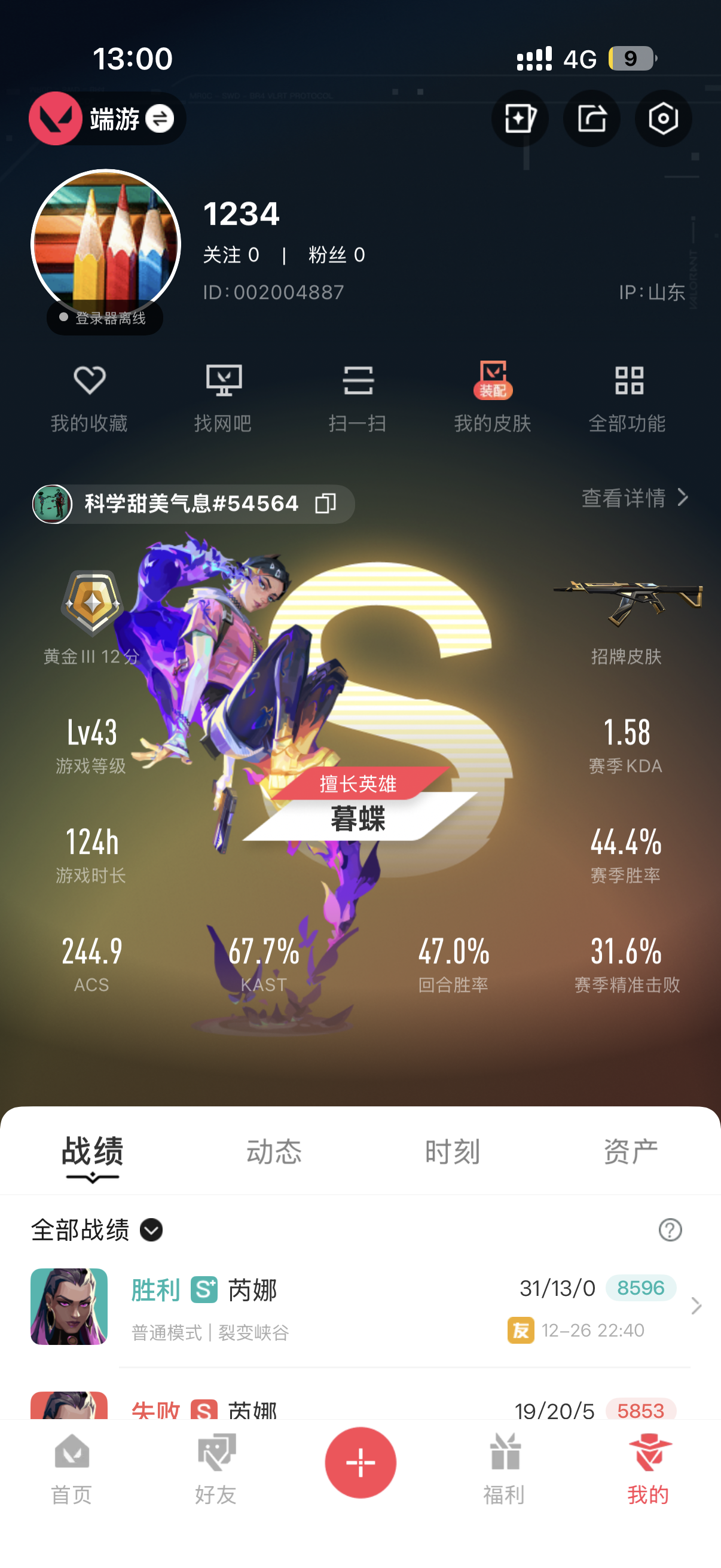Viewport: 721px width, 1568px height.
Task: Switch to the 资产 tab
Action: (631, 1152)
